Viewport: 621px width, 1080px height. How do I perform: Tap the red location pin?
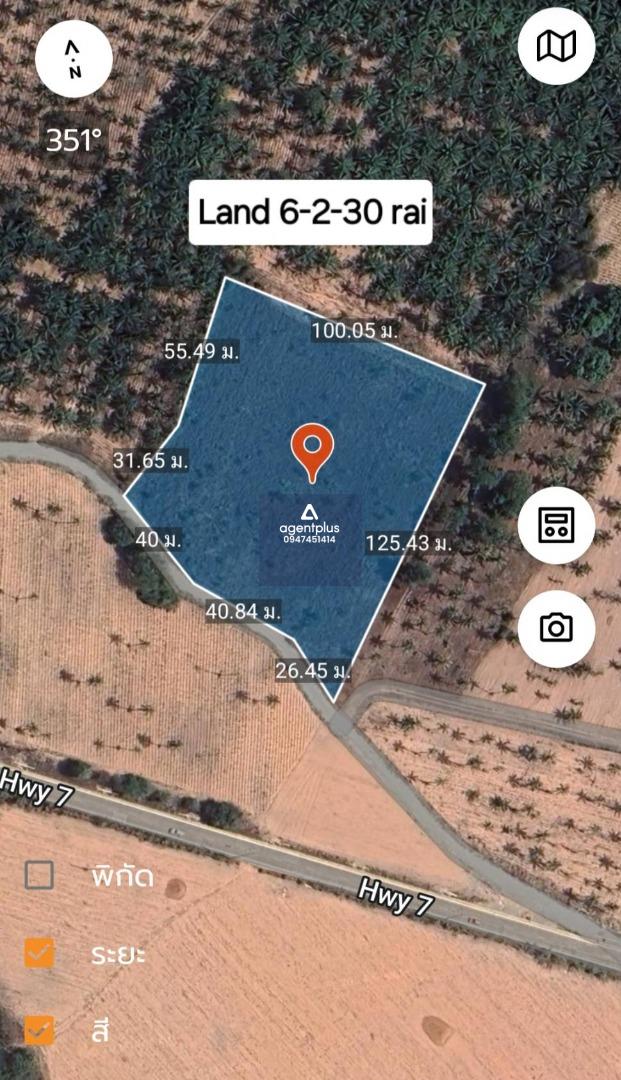[312, 453]
